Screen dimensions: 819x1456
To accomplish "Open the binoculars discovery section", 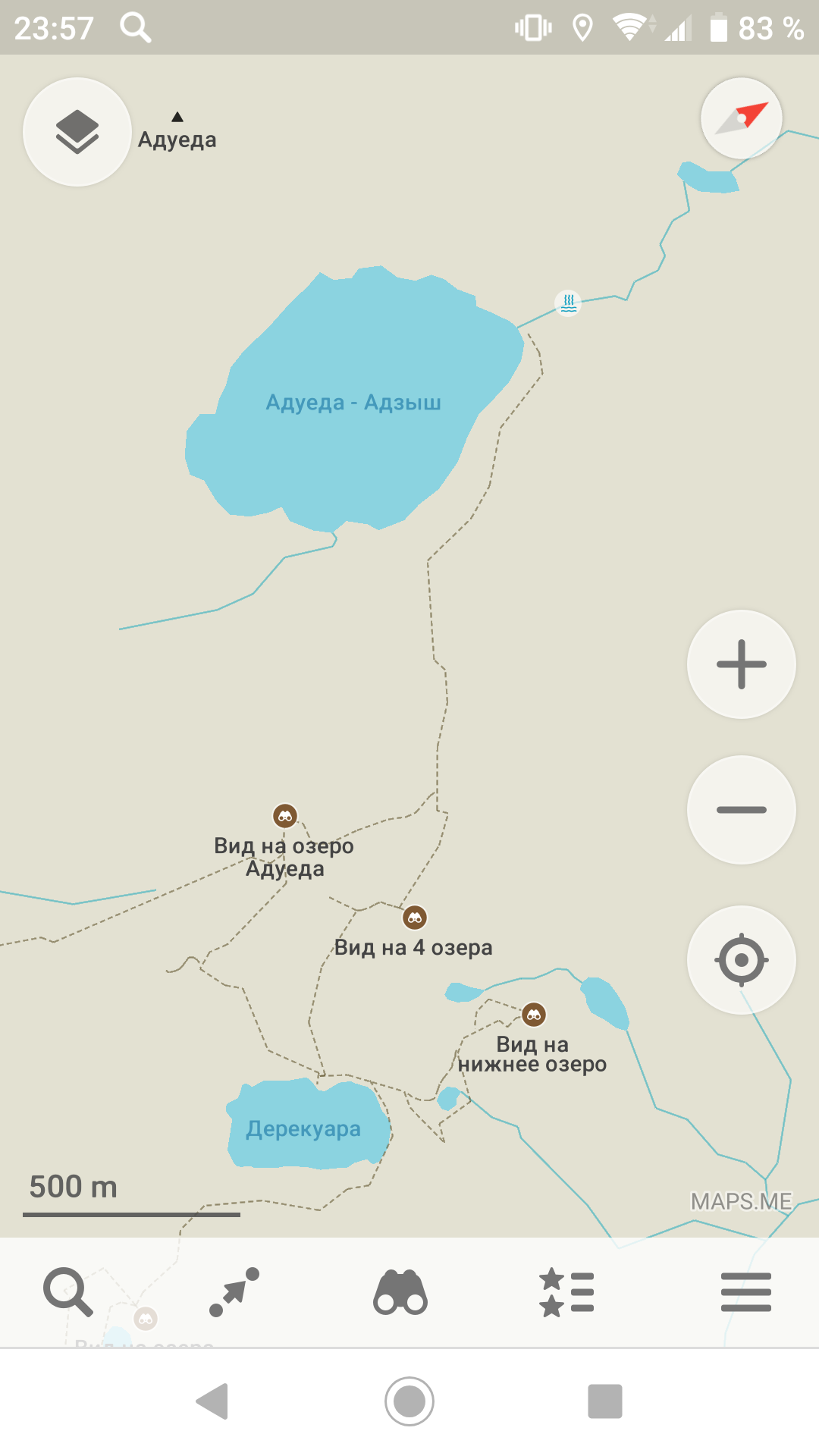I will pos(400,1292).
